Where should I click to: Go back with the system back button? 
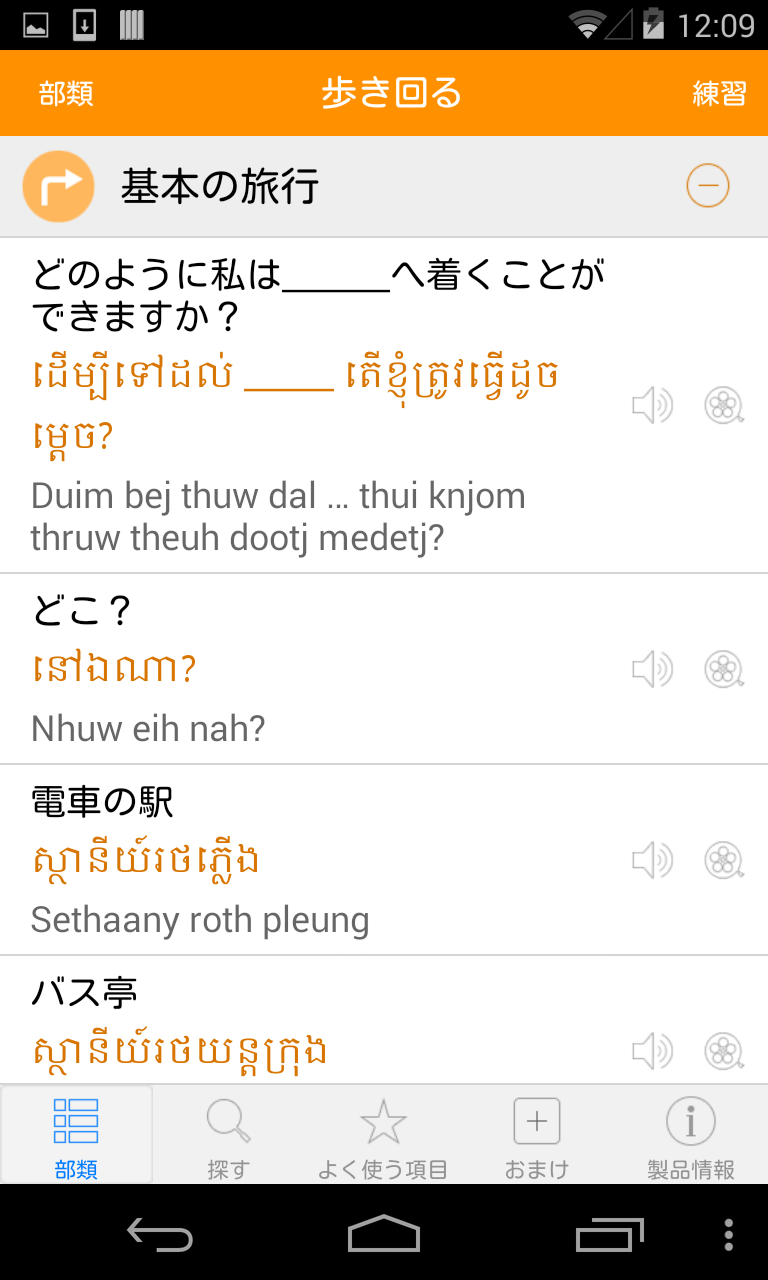click(160, 1234)
